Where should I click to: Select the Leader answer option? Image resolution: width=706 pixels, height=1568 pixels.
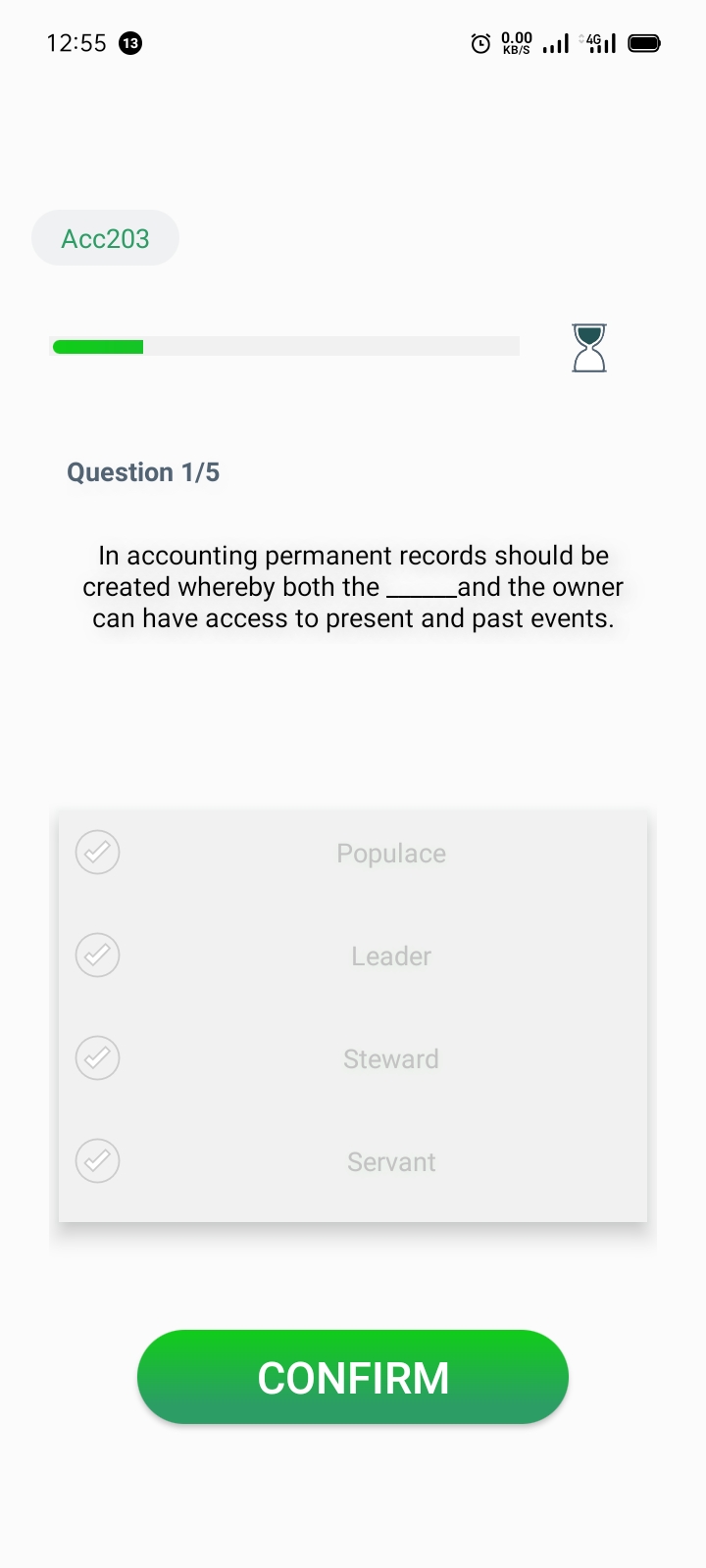390,955
